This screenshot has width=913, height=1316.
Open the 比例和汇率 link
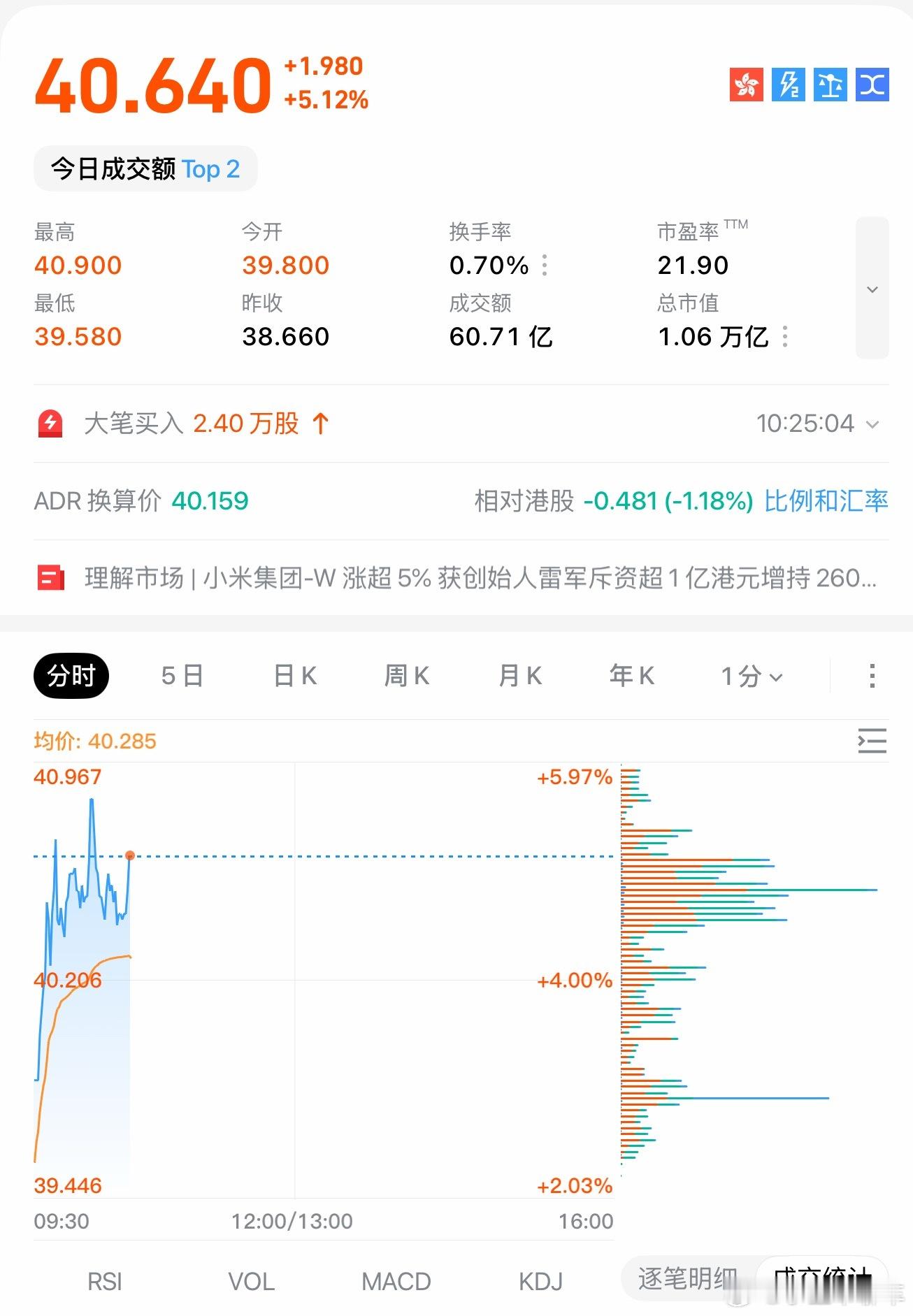click(826, 500)
